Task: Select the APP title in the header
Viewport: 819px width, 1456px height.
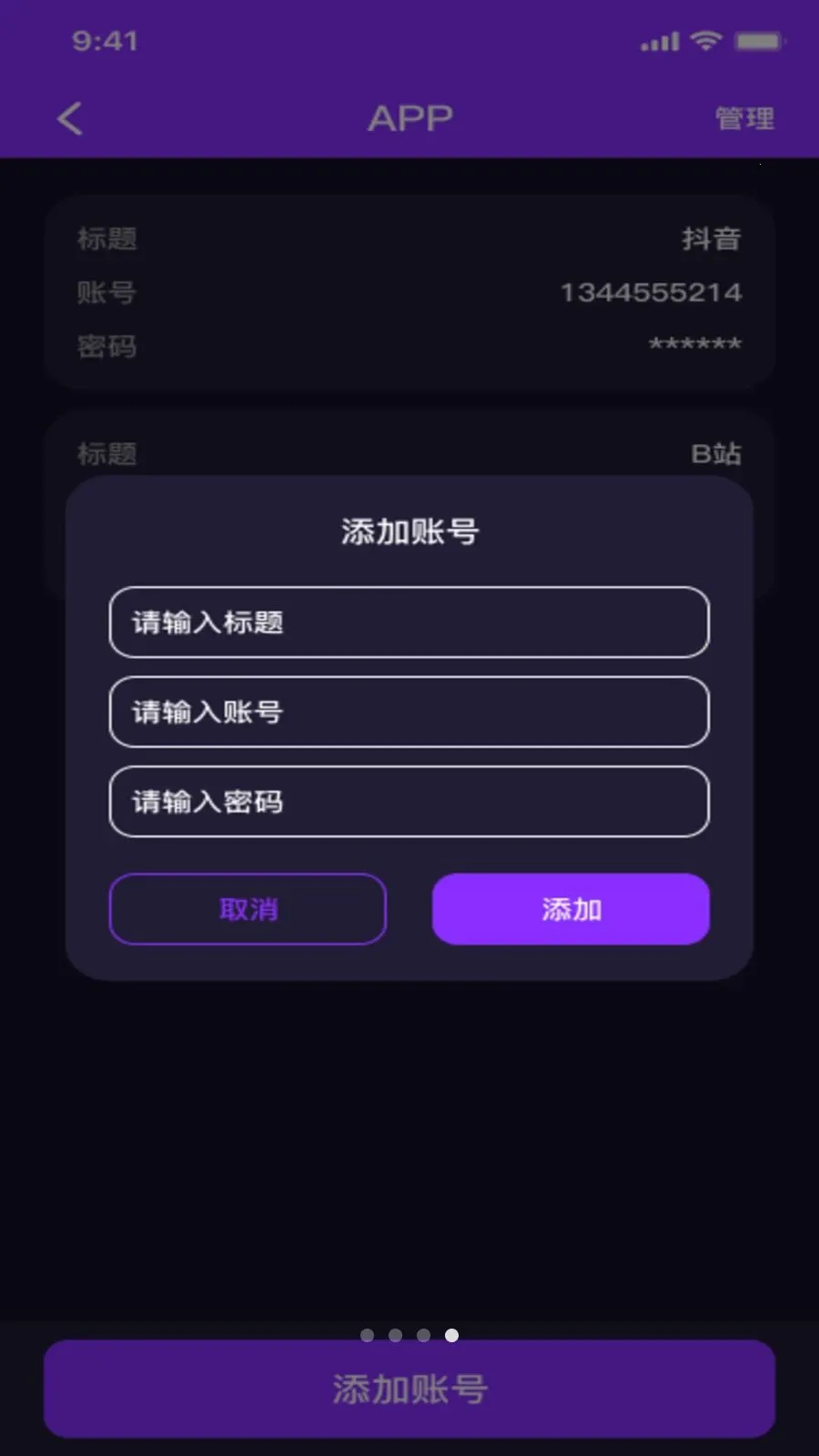Action: (409, 117)
